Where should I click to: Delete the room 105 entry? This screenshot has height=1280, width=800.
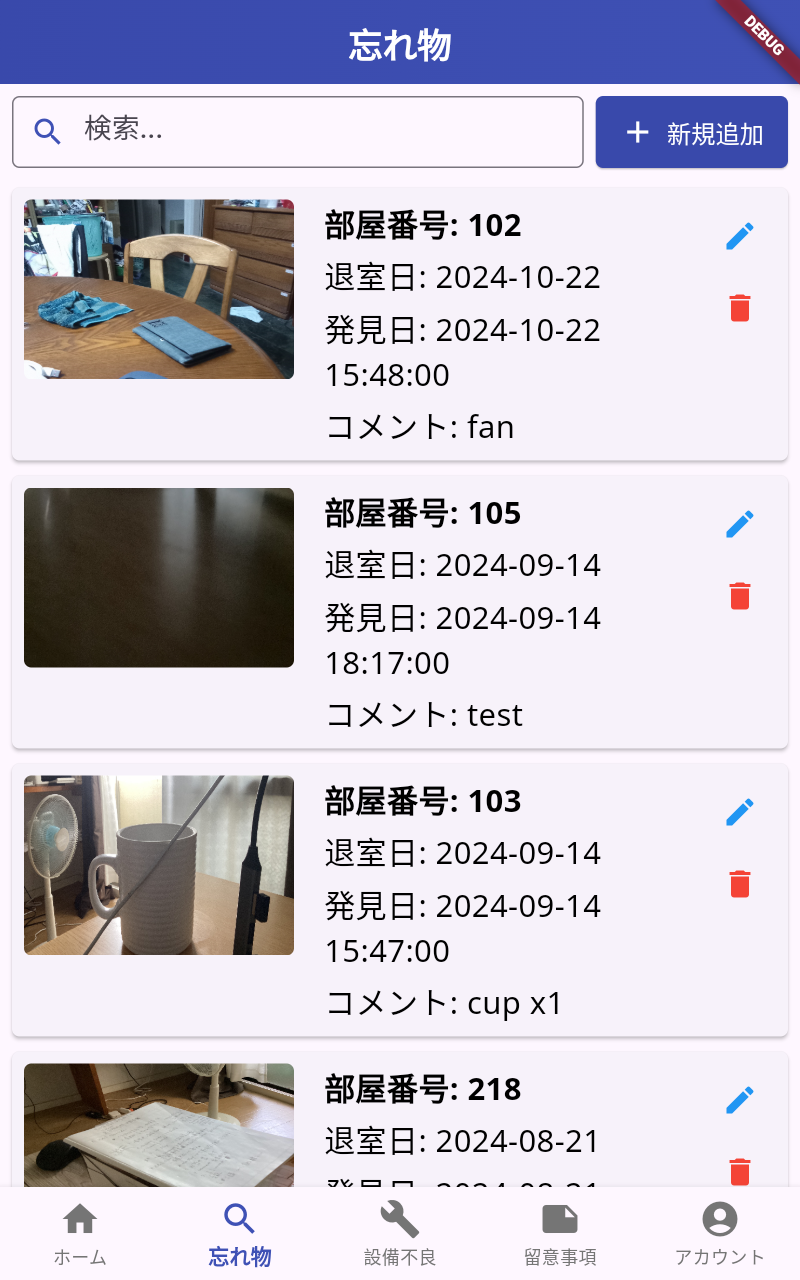[739, 596]
